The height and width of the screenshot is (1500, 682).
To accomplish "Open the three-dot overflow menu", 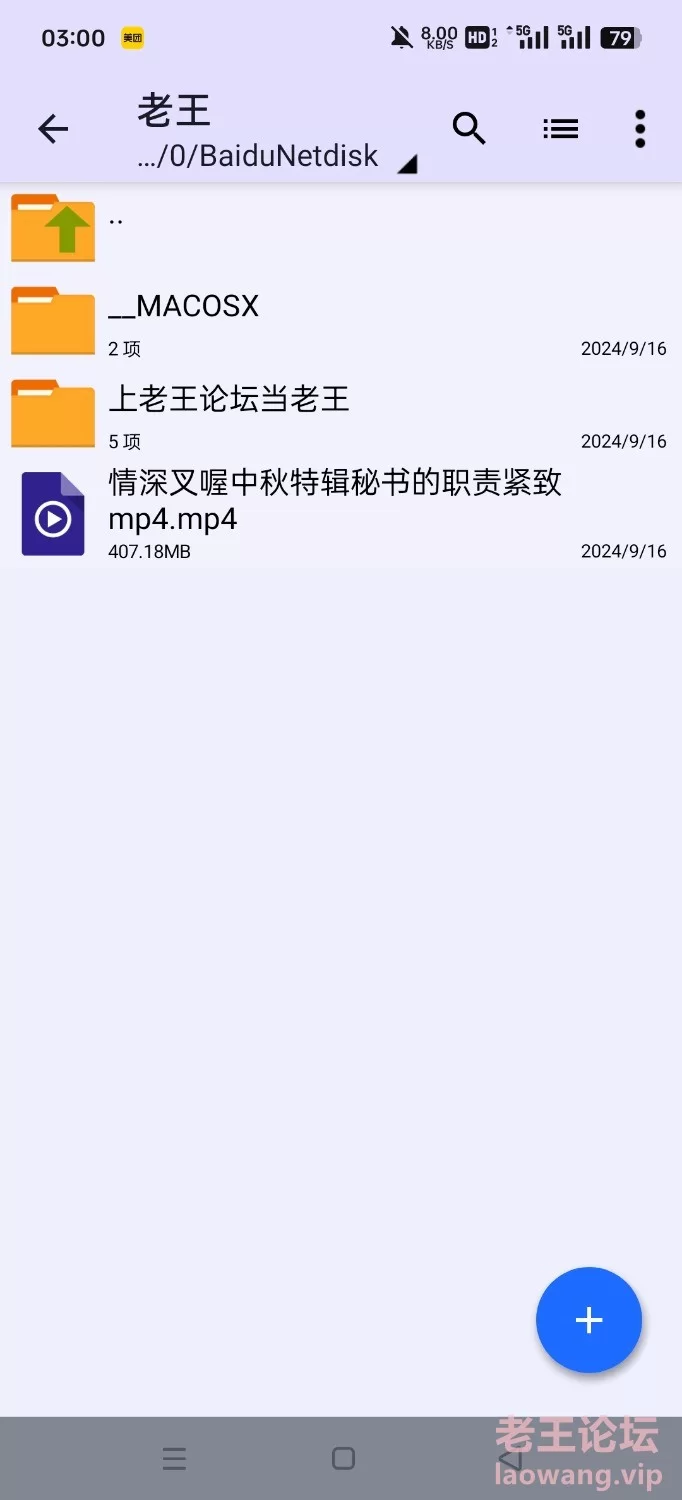I will [640, 129].
